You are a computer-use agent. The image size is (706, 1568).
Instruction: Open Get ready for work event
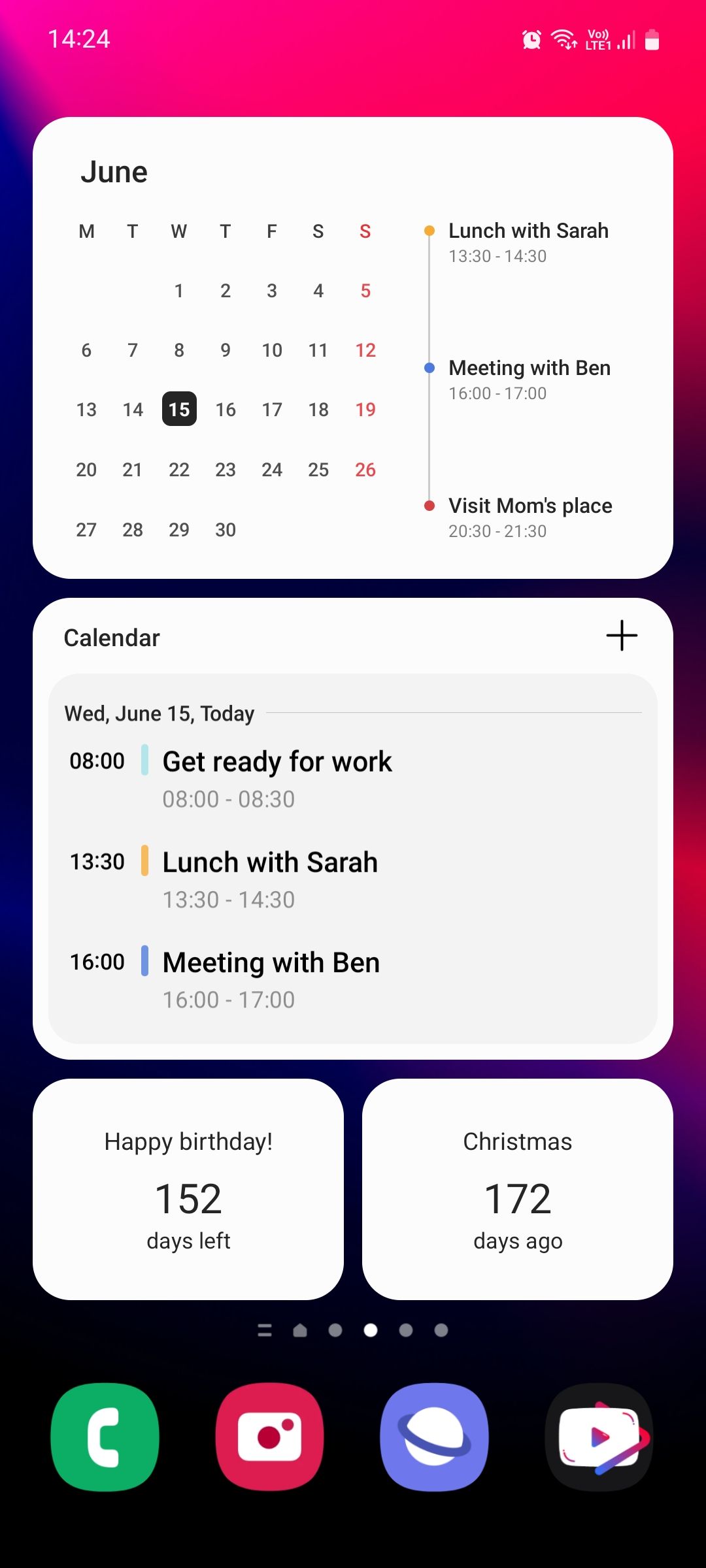pyautogui.click(x=277, y=777)
